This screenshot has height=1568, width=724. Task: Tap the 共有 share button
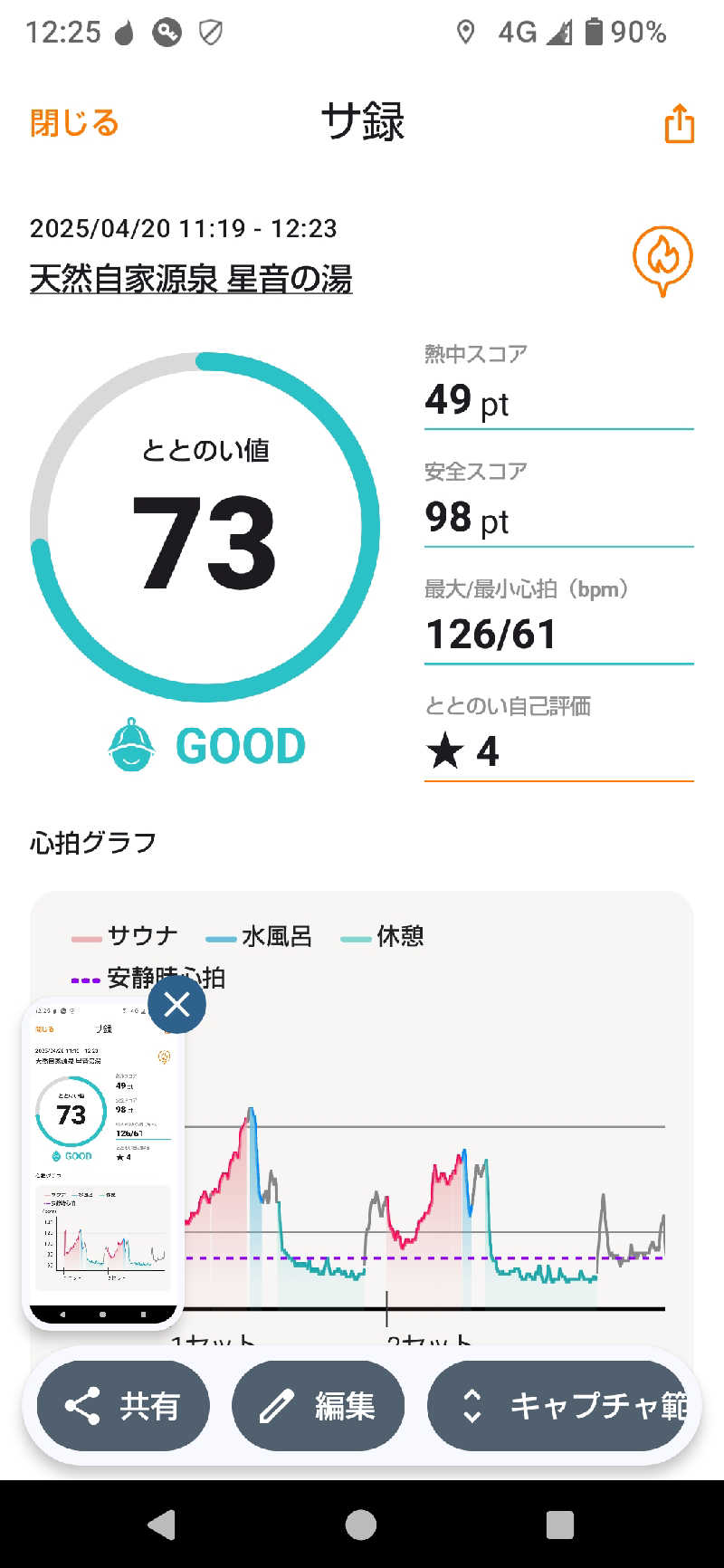[123, 1406]
